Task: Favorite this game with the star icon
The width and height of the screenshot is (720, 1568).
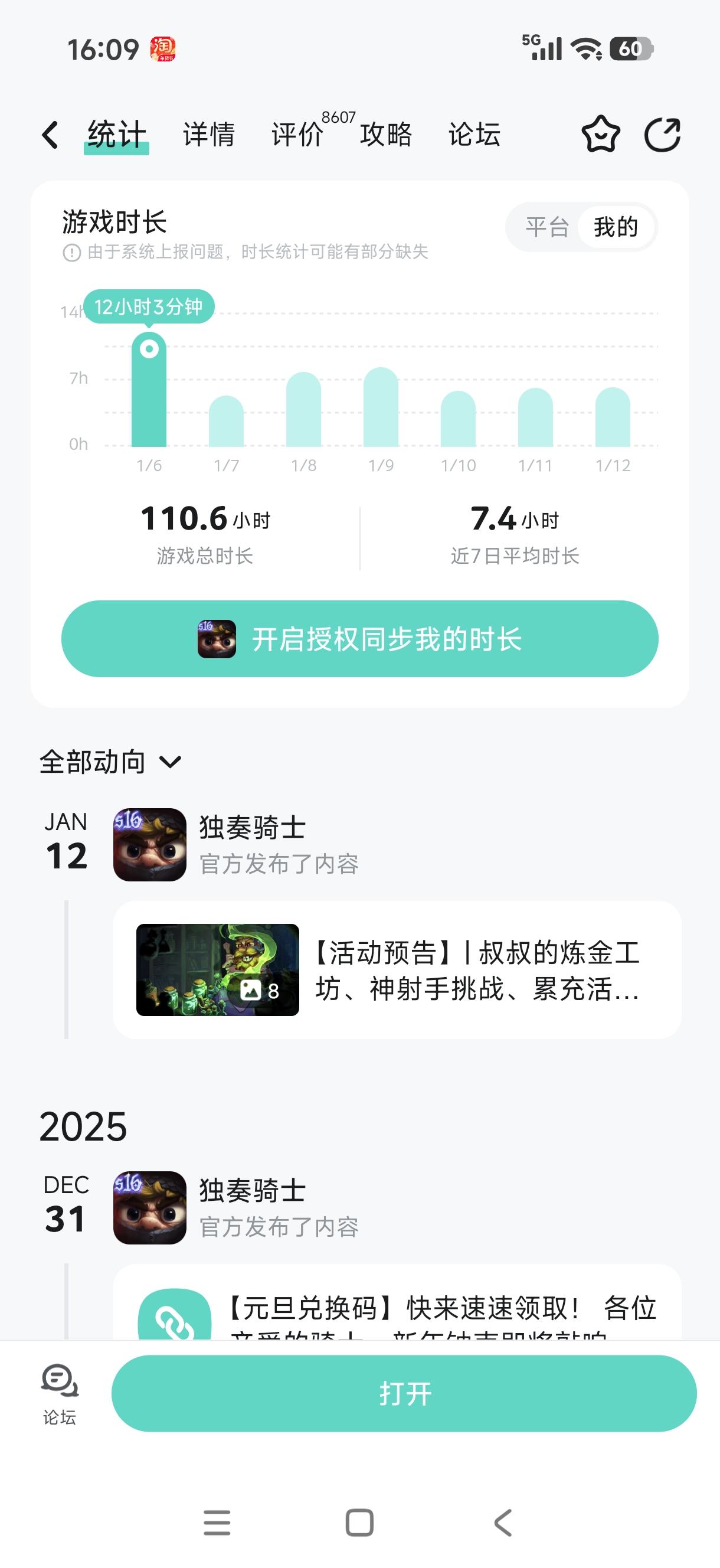Action: tap(601, 135)
